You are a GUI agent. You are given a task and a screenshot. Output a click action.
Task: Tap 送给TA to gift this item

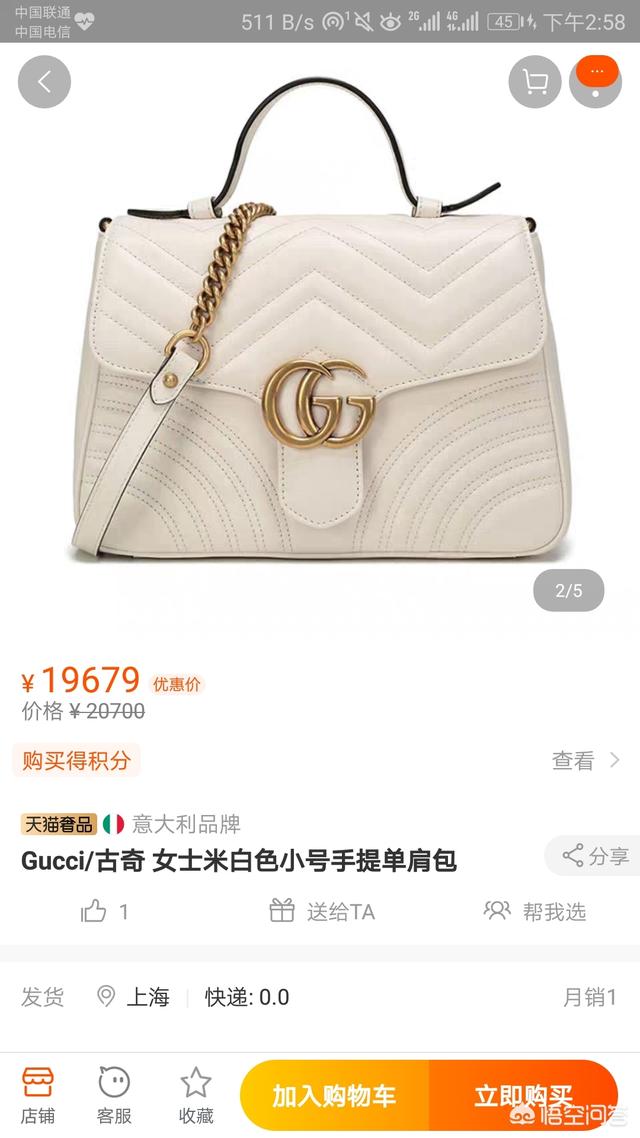(322, 911)
